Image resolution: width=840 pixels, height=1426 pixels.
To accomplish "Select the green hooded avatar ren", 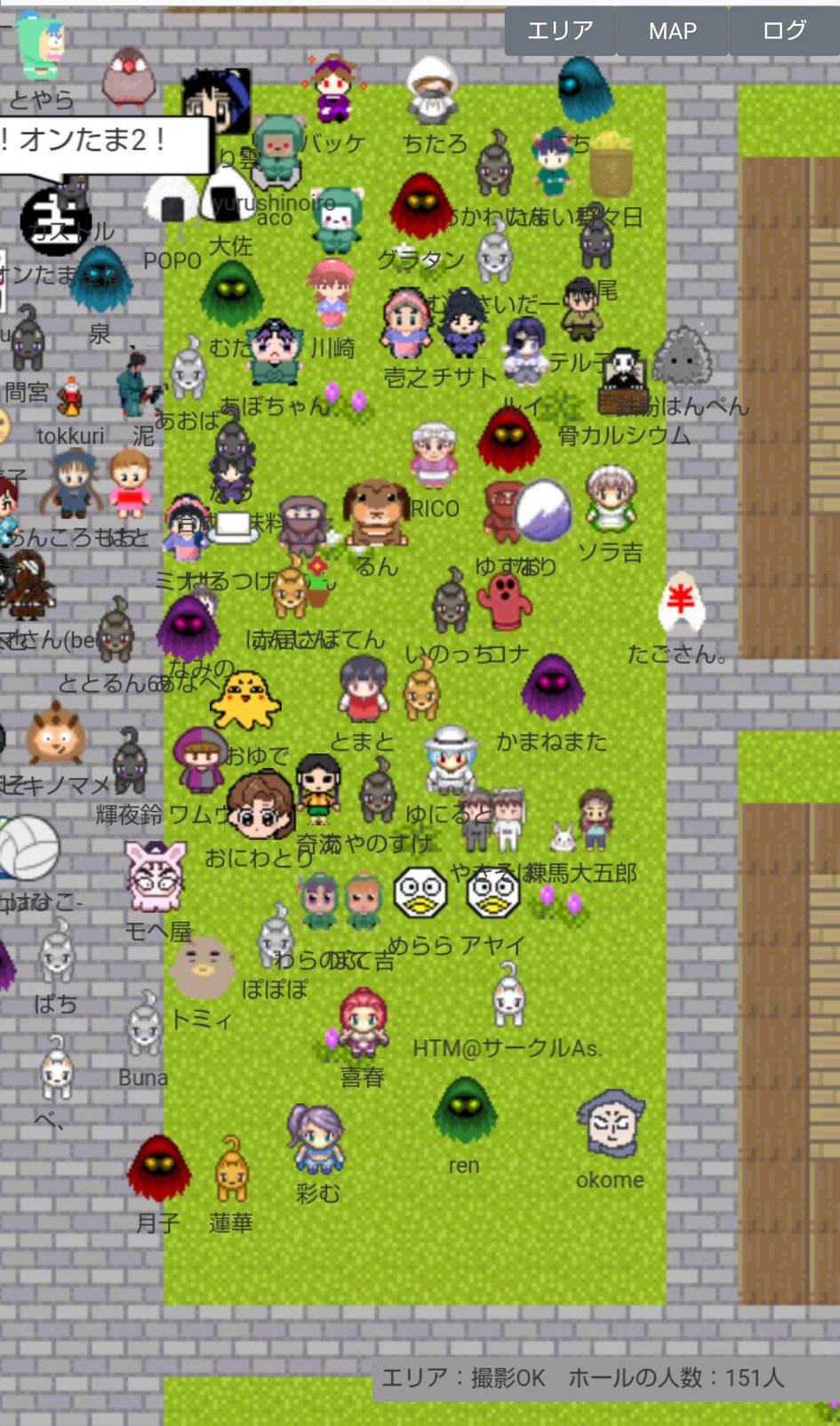I will click(464, 1110).
